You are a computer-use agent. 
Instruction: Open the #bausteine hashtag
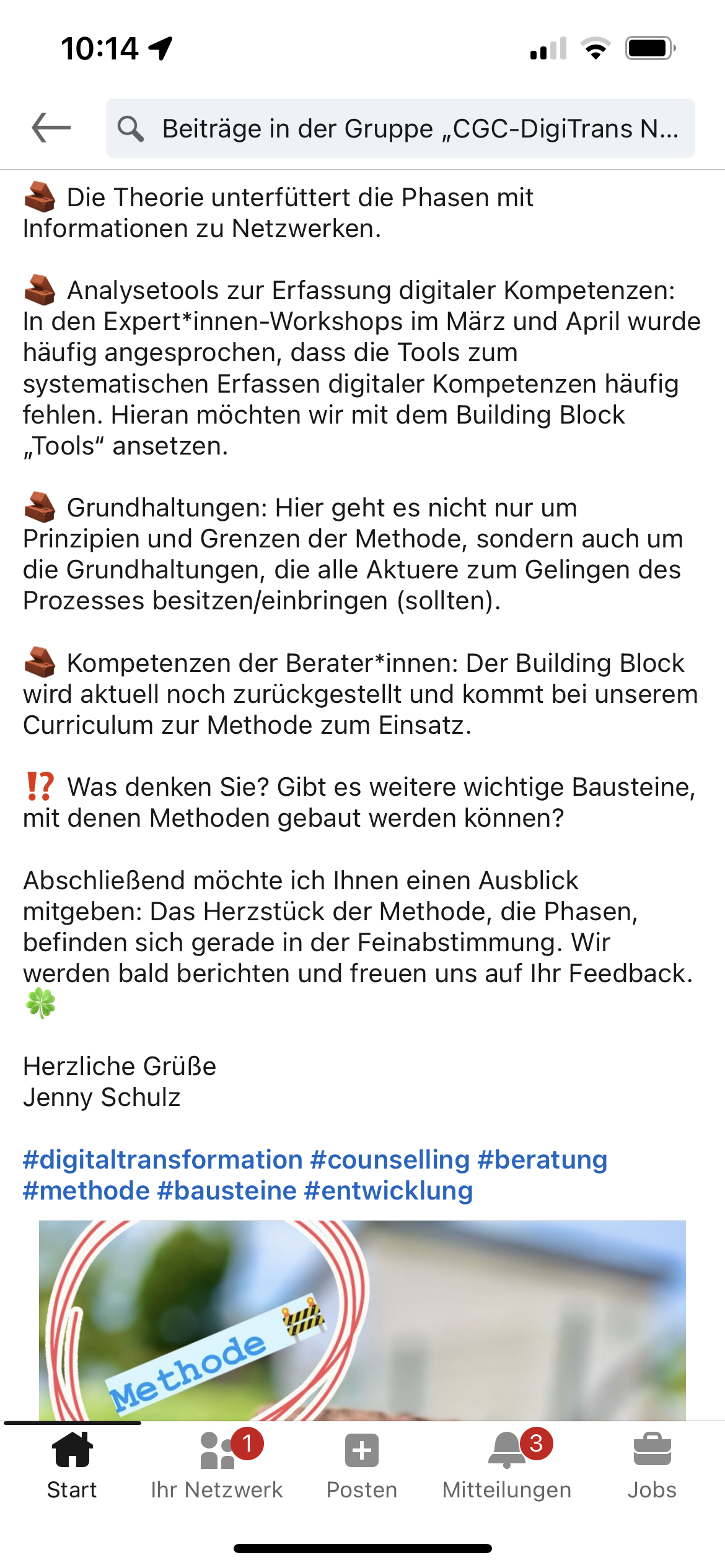[227, 1190]
